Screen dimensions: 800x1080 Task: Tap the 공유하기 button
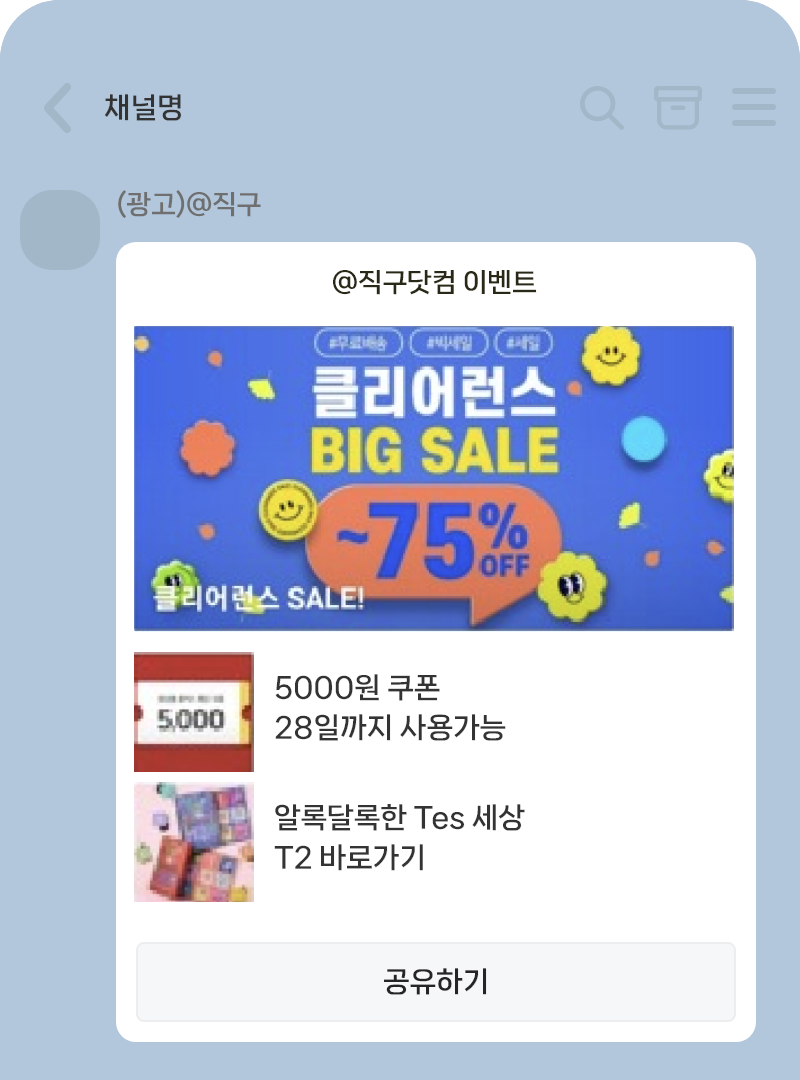pyautogui.click(x=436, y=981)
